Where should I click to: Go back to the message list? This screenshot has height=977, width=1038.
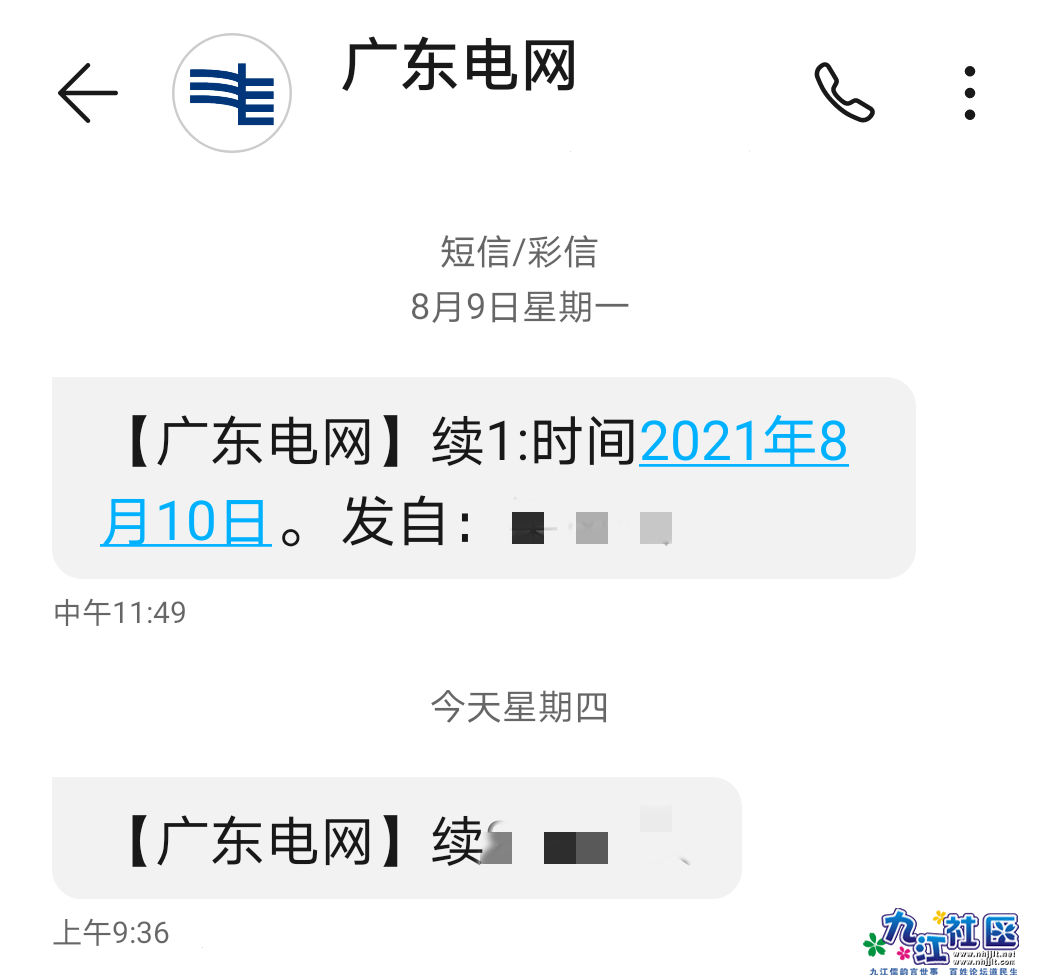pyautogui.click(x=87, y=93)
